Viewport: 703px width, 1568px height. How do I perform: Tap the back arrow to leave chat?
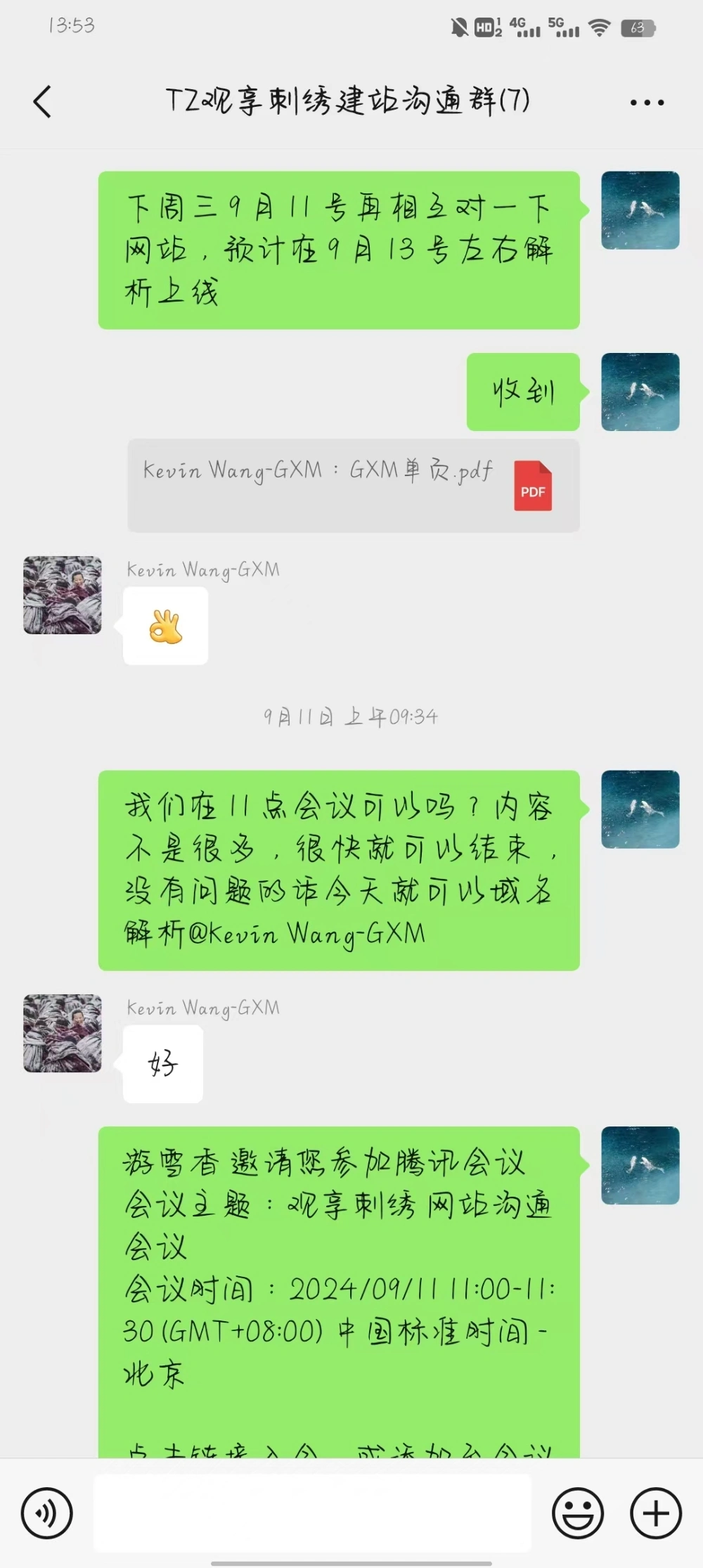click(x=42, y=101)
